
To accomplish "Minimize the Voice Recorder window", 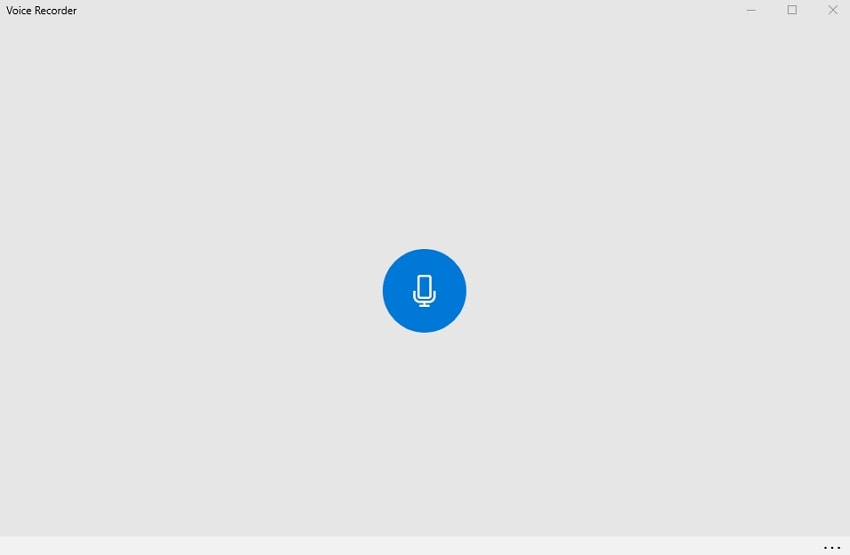I will point(752,10).
